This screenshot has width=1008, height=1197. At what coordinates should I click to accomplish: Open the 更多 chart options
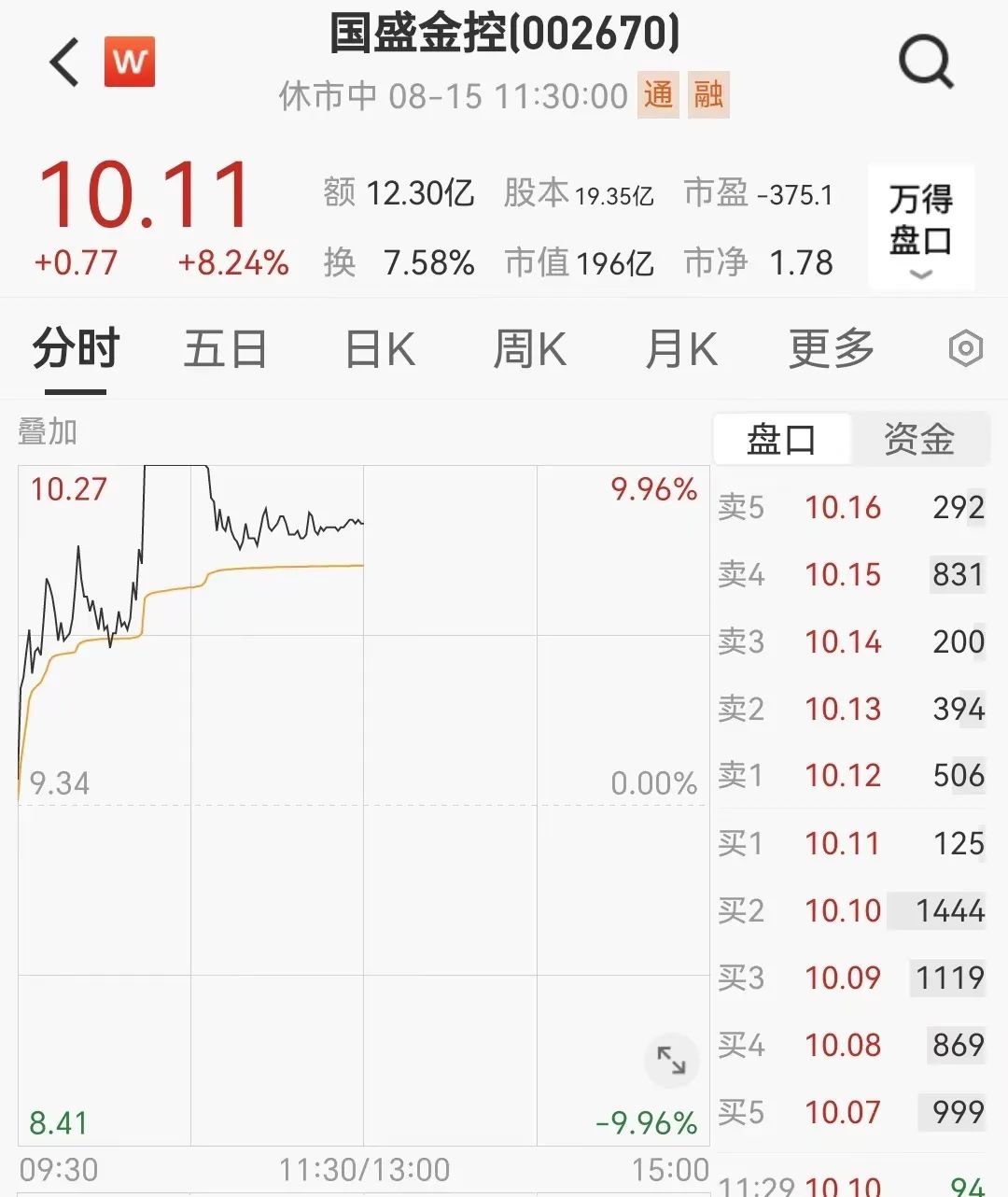pyautogui.click(x=832, y=350)
